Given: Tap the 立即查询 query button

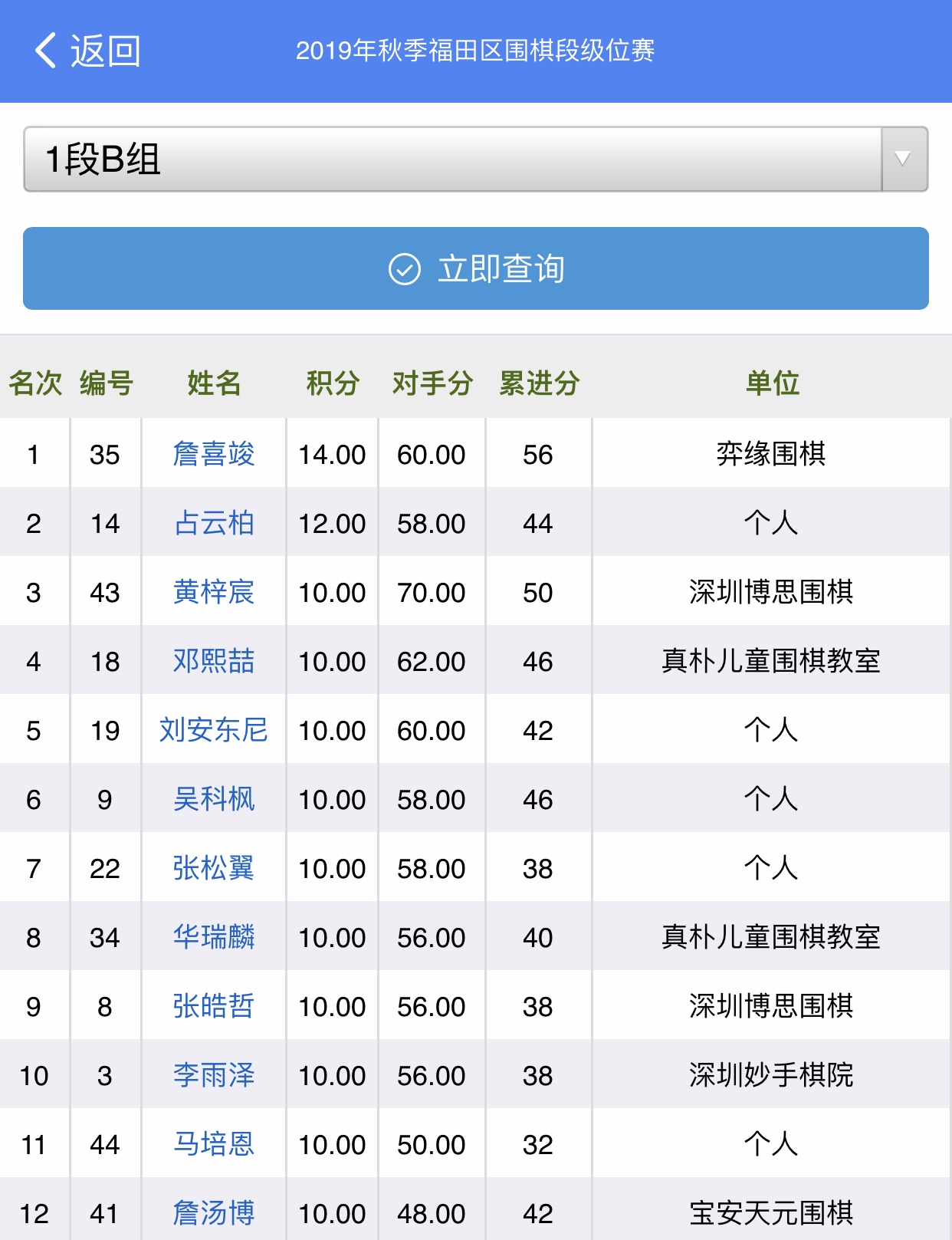Looking at the screenshot, I should pos(475,268).
